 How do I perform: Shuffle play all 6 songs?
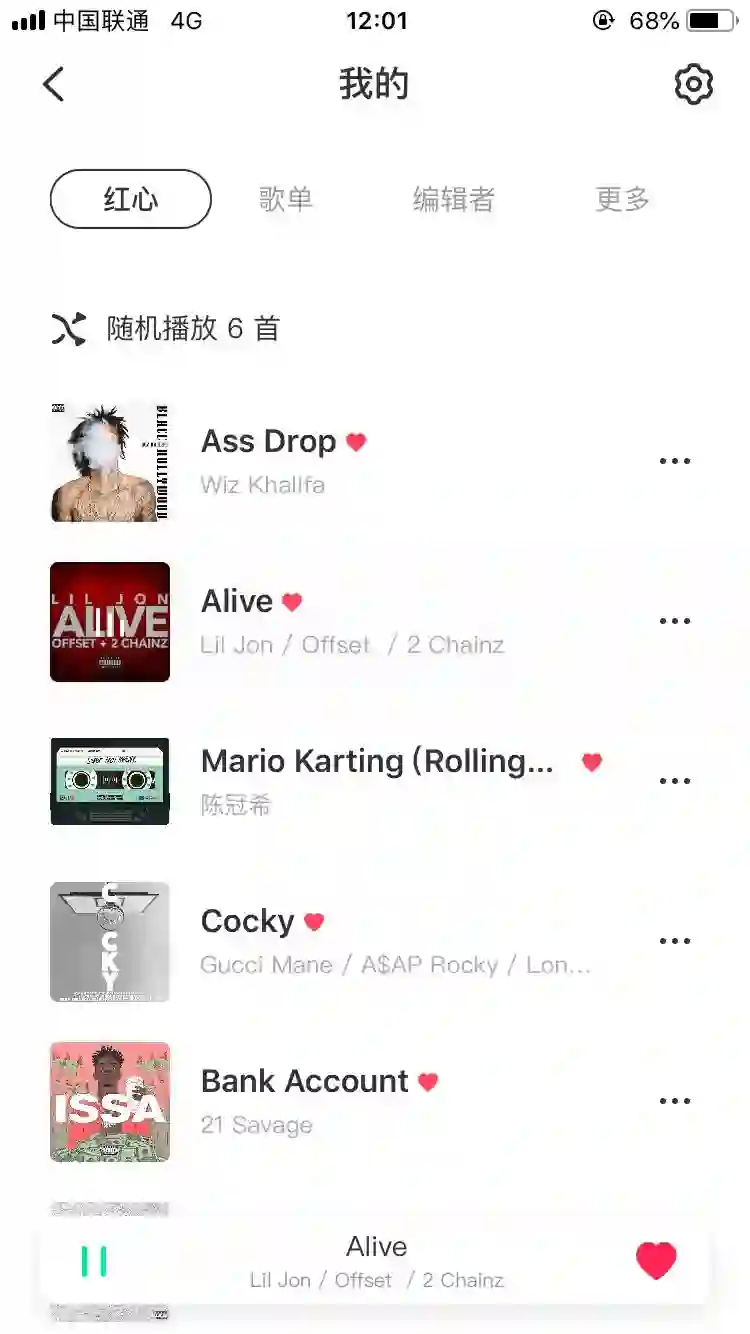(x=166, y=329)
